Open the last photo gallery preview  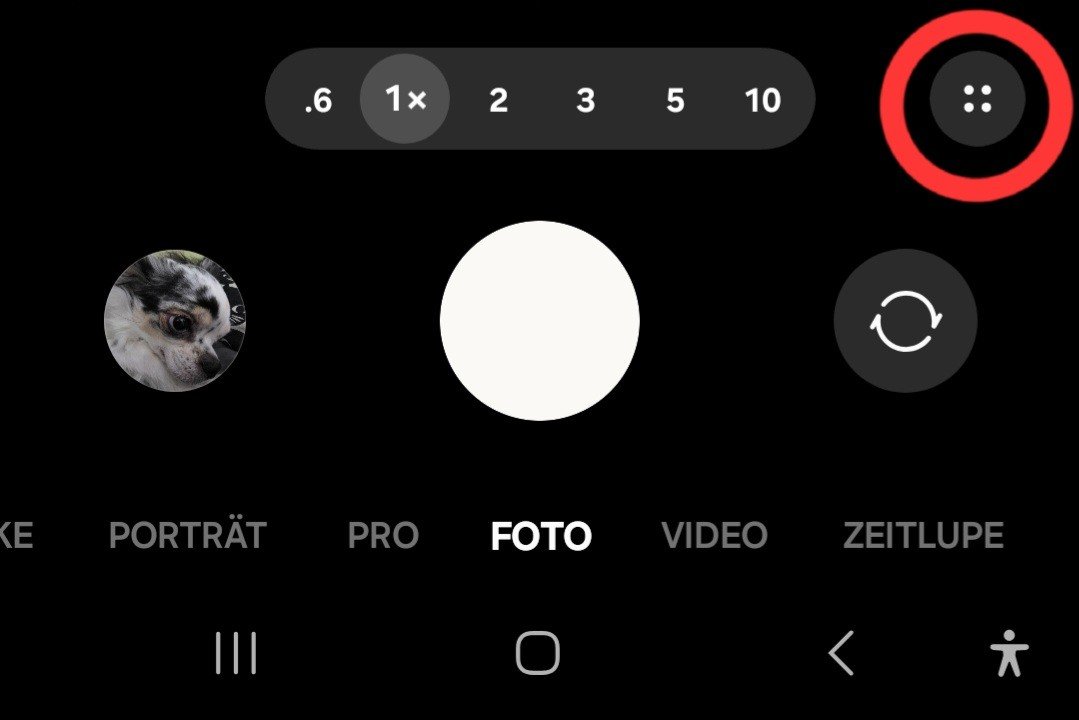pos(175,320)
